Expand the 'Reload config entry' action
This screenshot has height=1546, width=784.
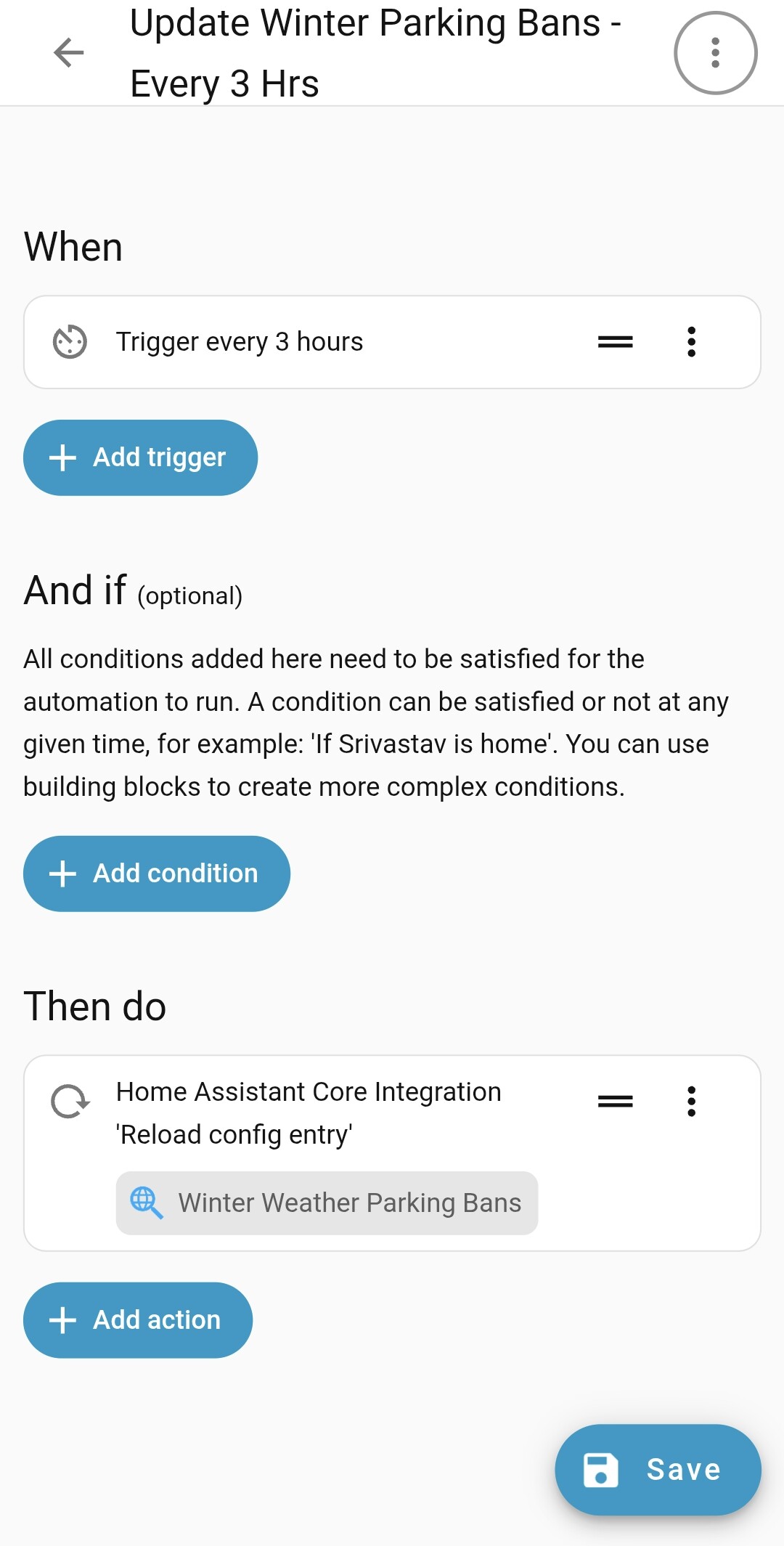click(309, 1112)
